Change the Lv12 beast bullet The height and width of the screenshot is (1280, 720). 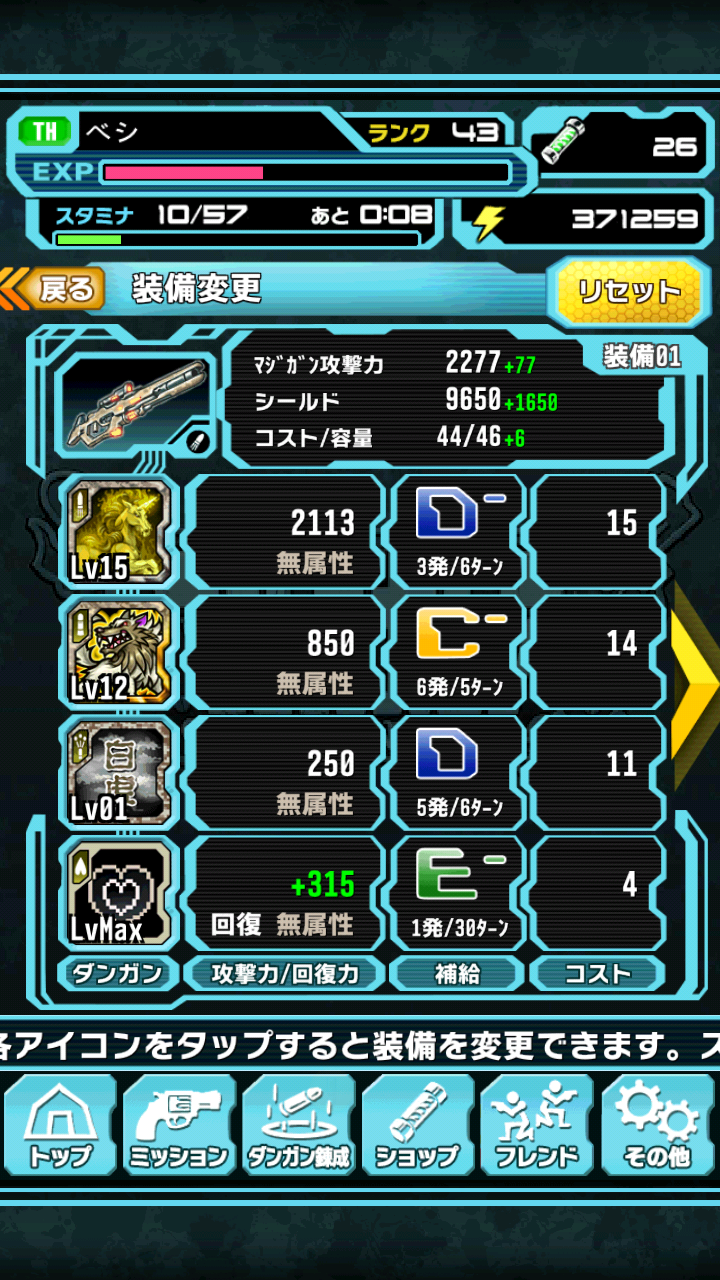coord(120,652)
